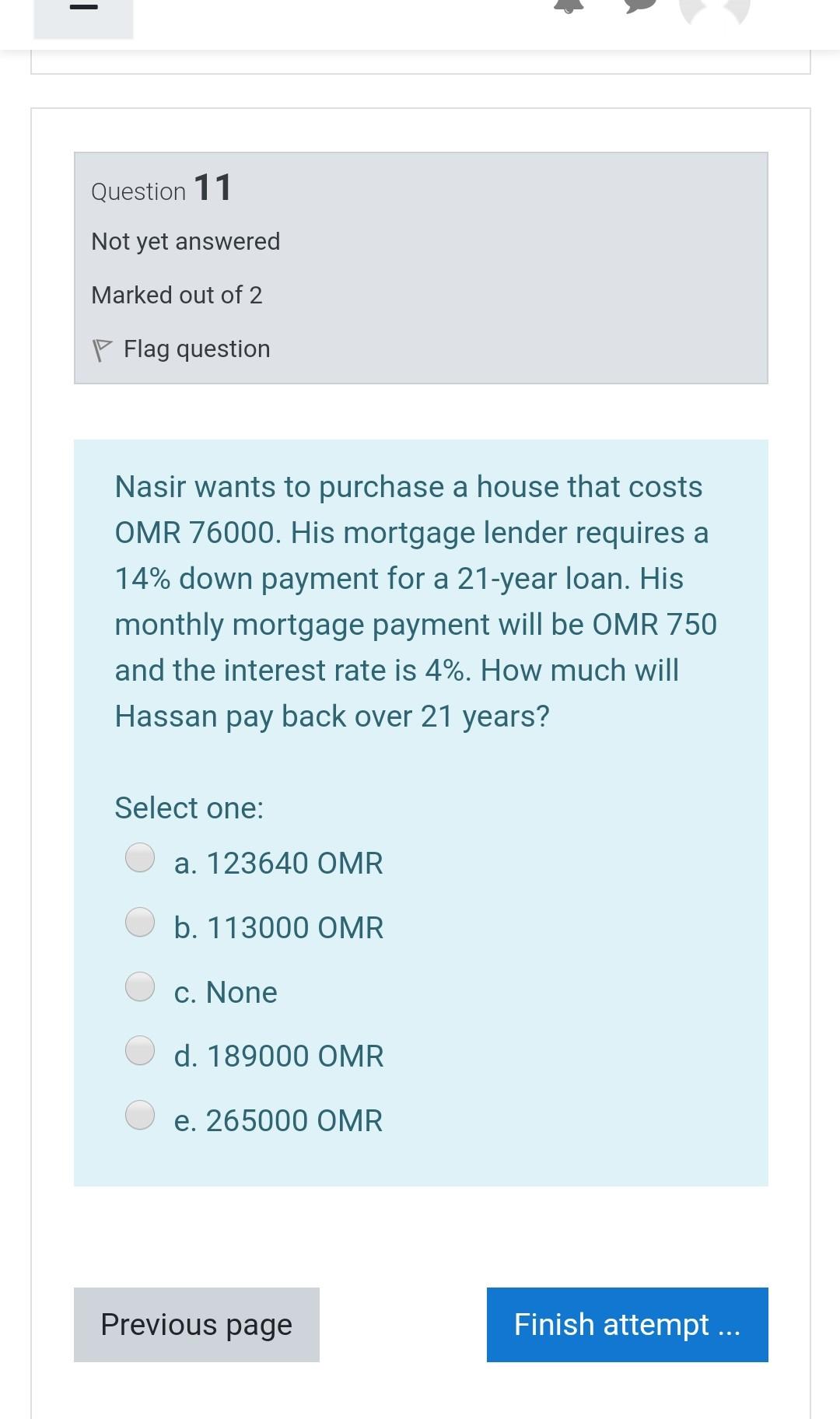Viewport: 840px width, 1419px height.
Task: Click the Not yet answered status text
Action: coord(185,240)
